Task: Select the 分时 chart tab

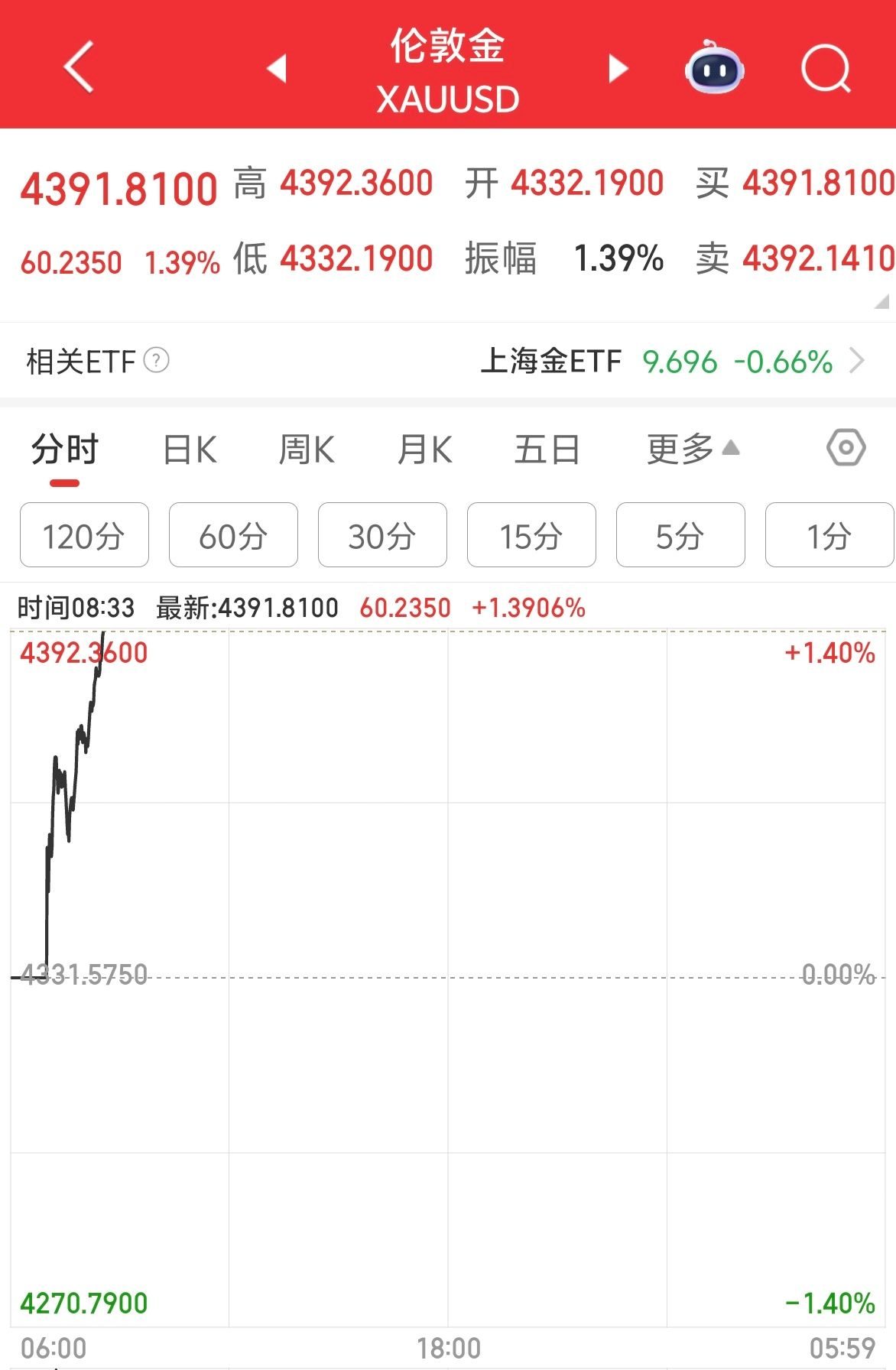Action: 65,450
